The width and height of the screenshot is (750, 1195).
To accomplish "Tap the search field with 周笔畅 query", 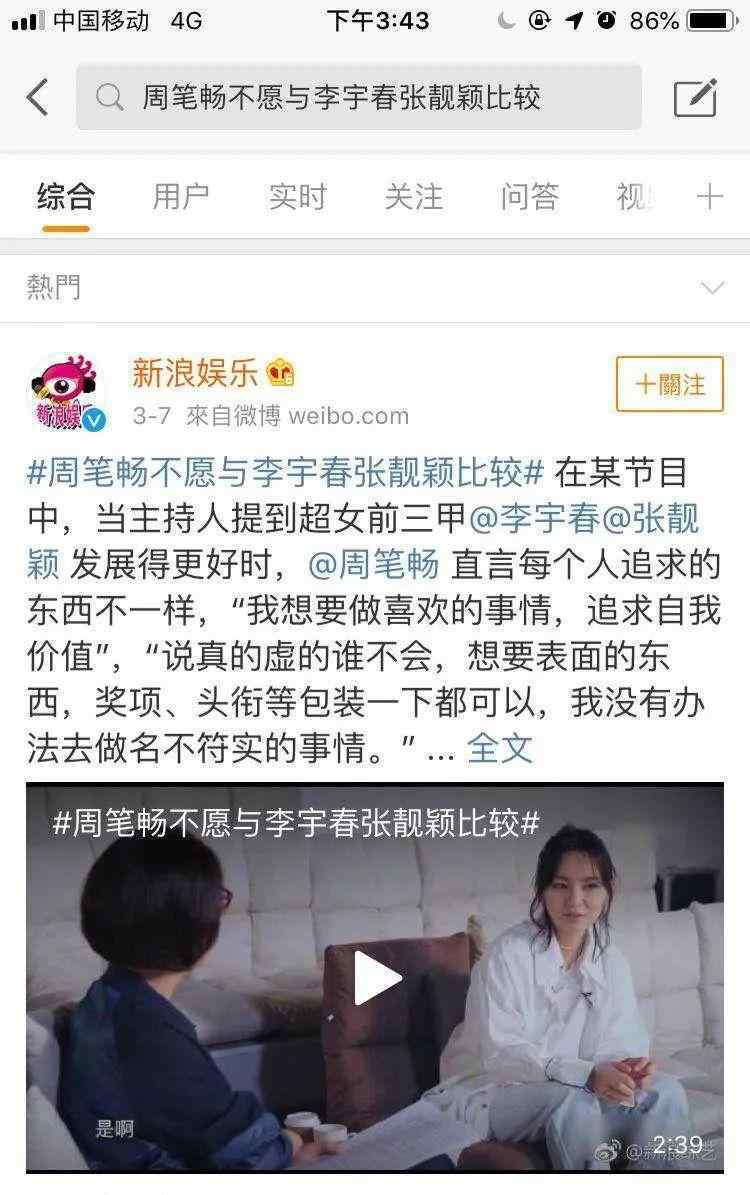I will [x=358, y=97].
